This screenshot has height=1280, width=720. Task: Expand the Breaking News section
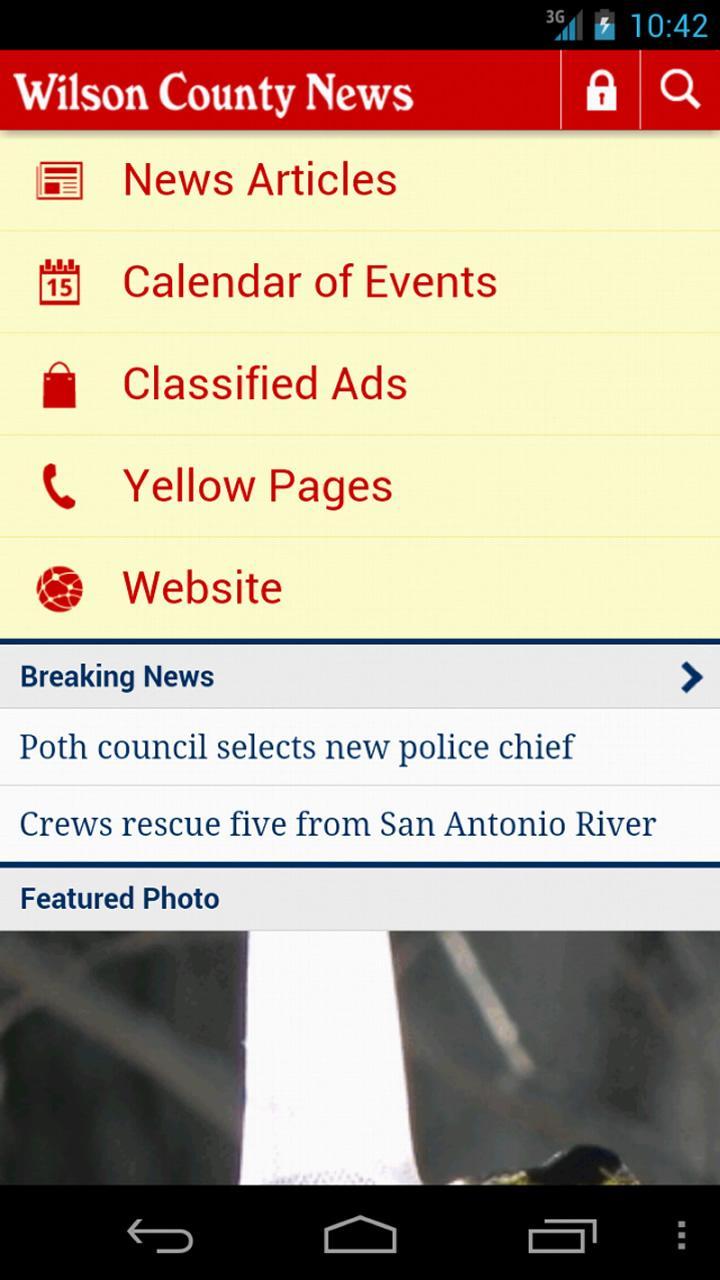[117, 676]
